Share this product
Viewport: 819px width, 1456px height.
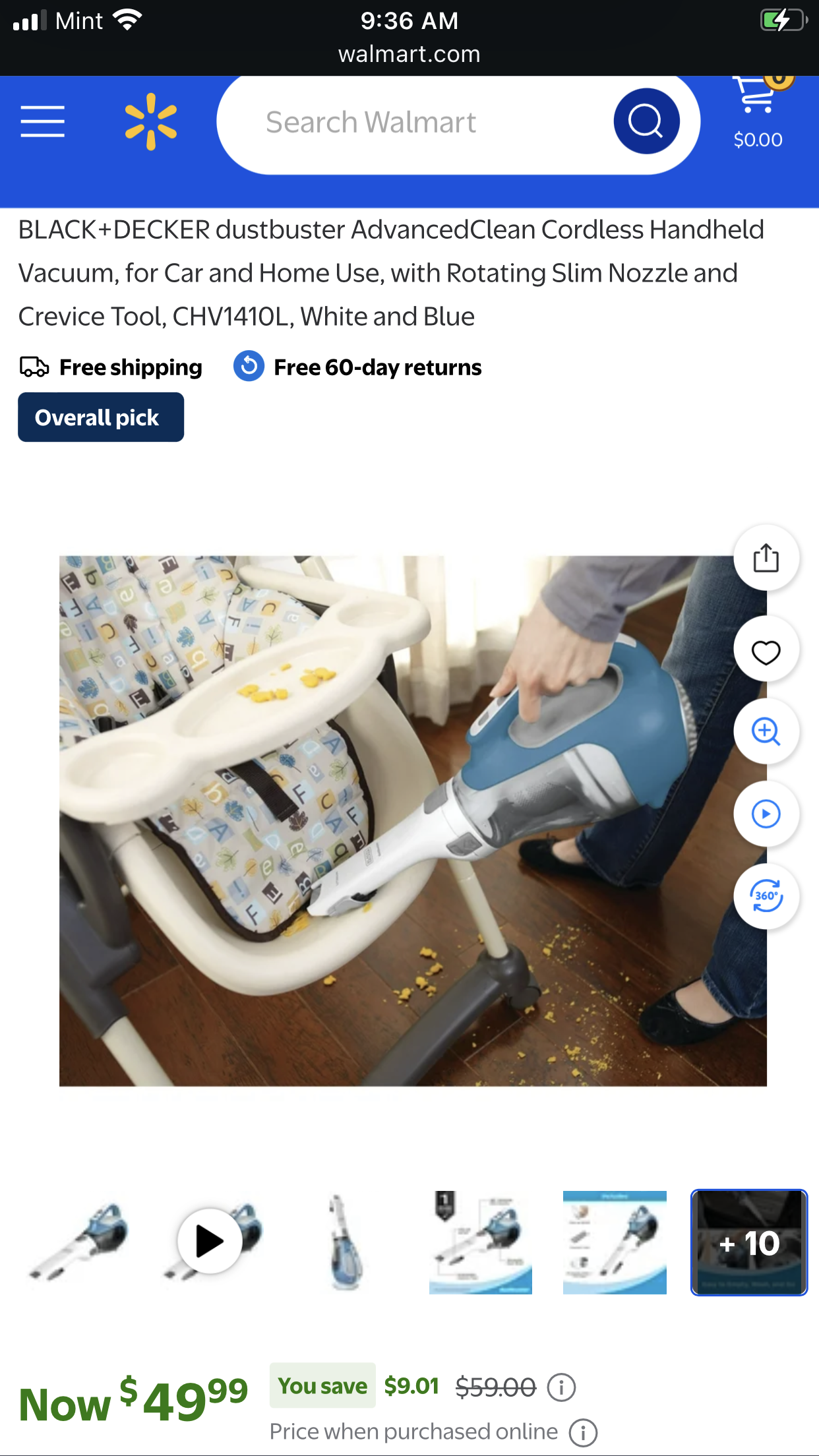point(766,559)
